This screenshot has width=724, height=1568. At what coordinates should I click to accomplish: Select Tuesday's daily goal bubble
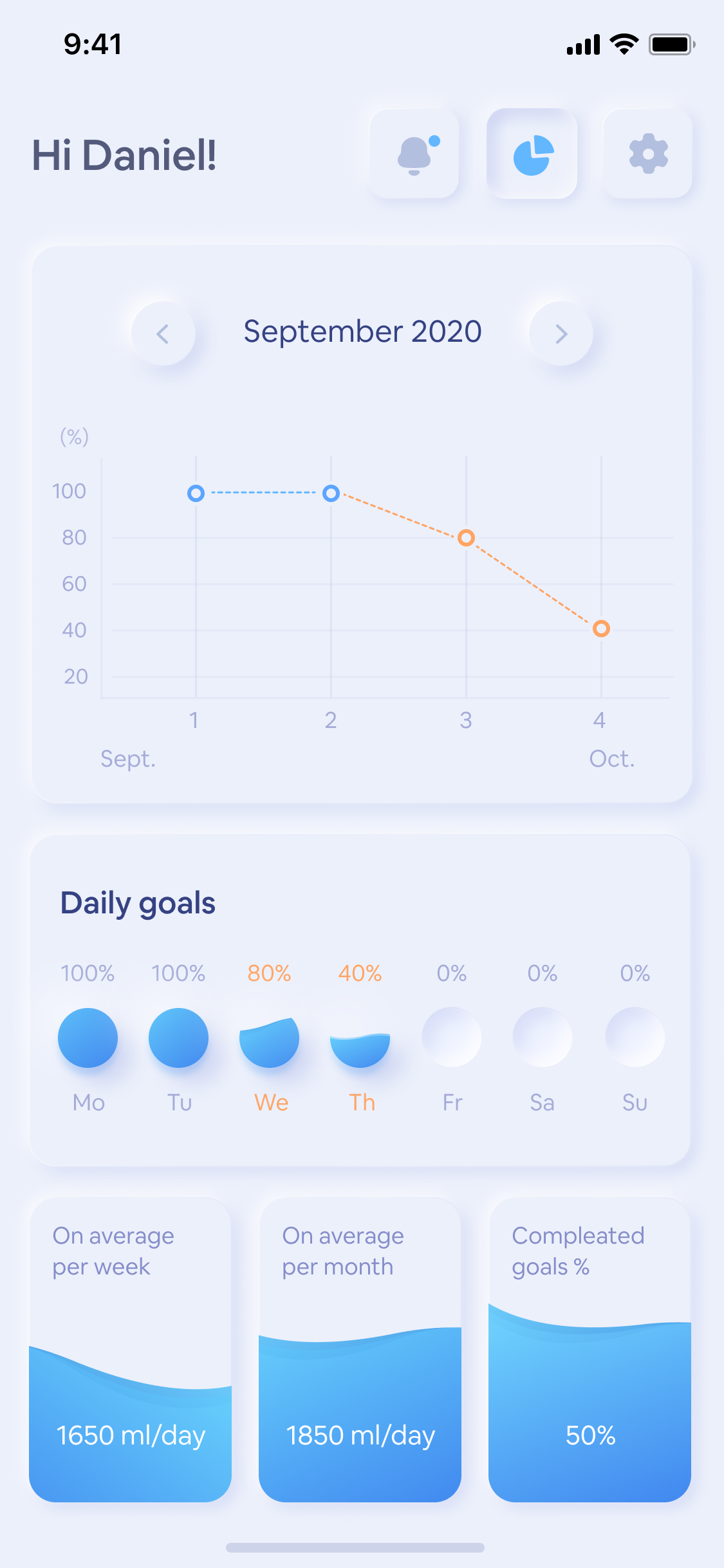[178, 1038]
